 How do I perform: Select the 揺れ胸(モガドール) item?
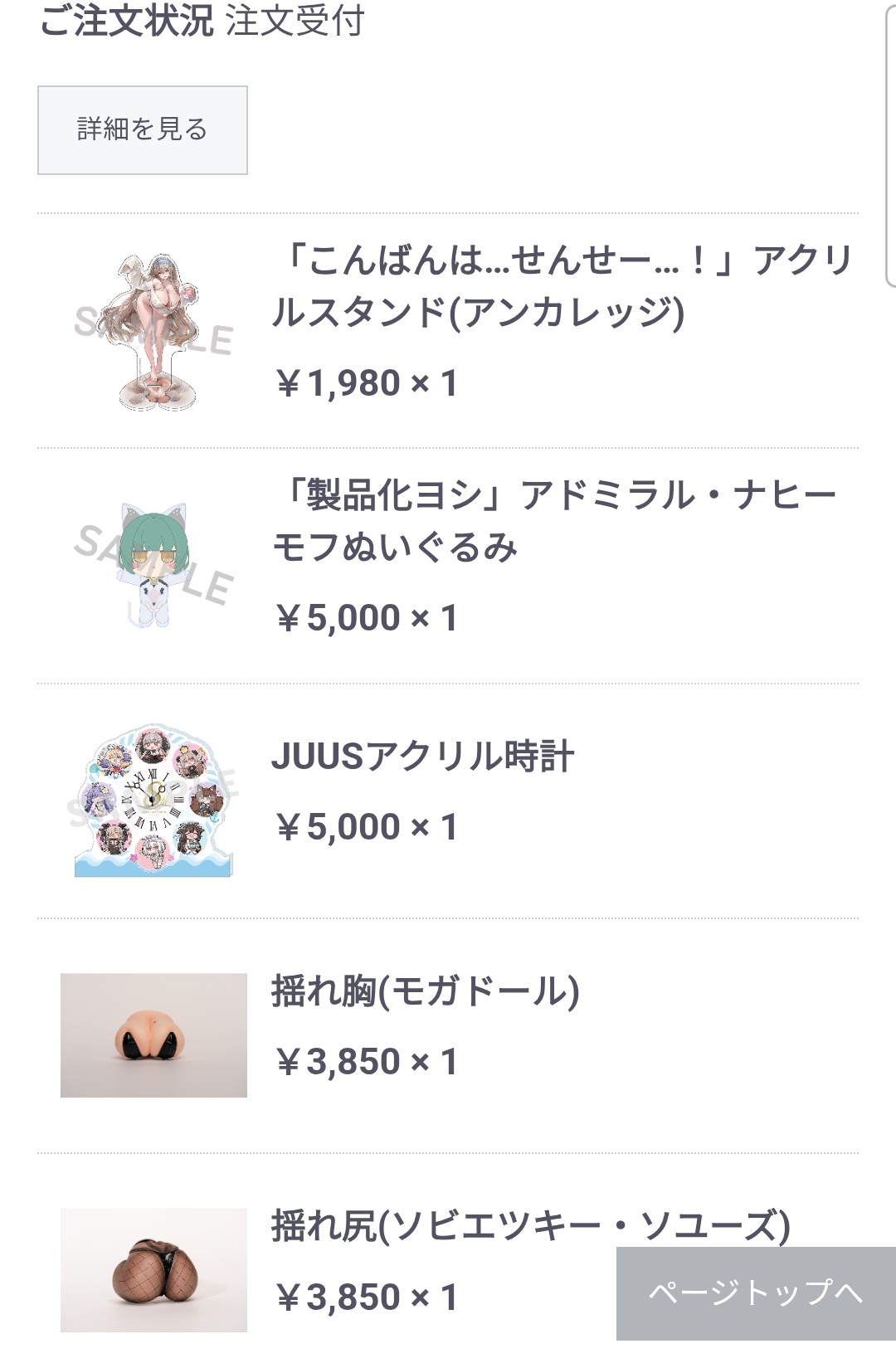point(425,991)
